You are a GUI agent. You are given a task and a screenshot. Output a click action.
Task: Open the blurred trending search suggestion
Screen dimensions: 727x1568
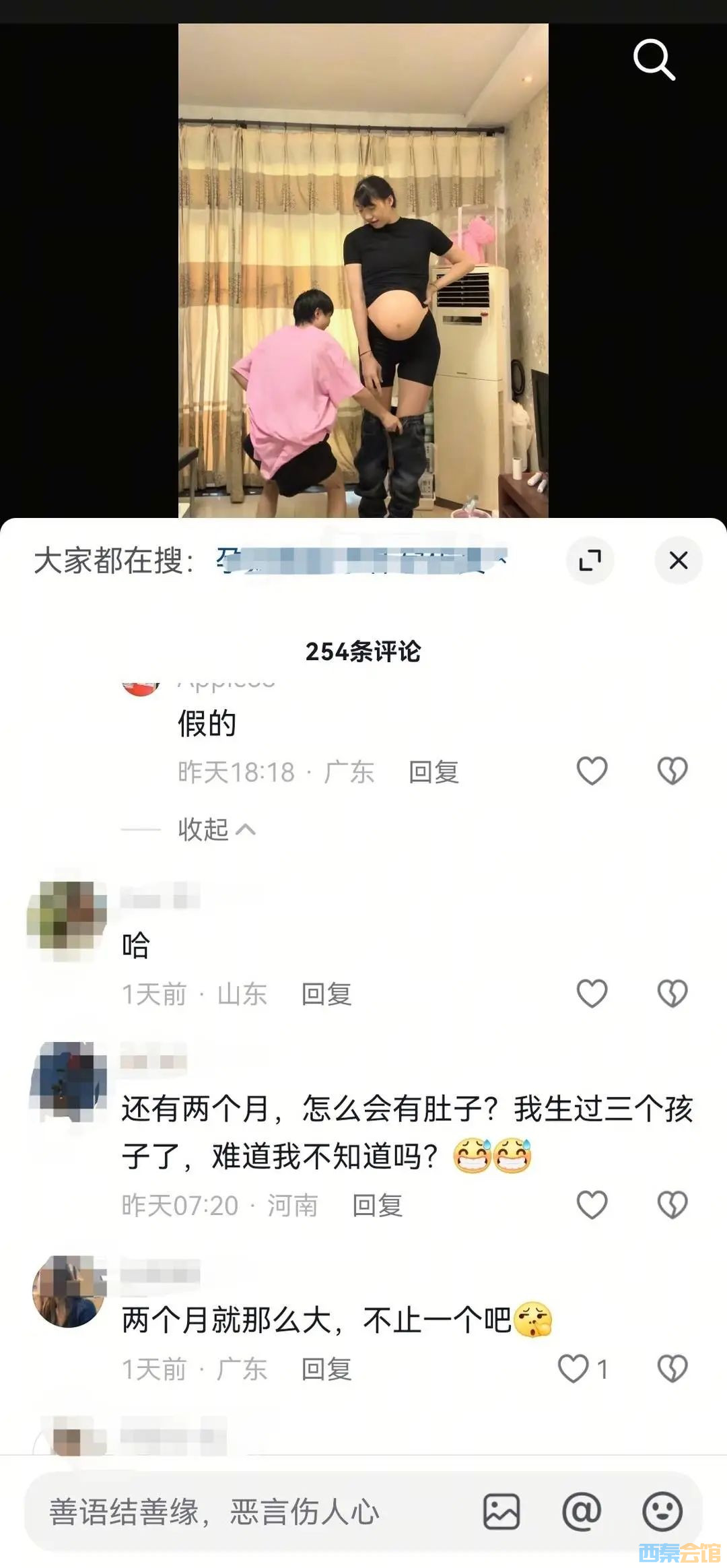click(x=360, y=560)
